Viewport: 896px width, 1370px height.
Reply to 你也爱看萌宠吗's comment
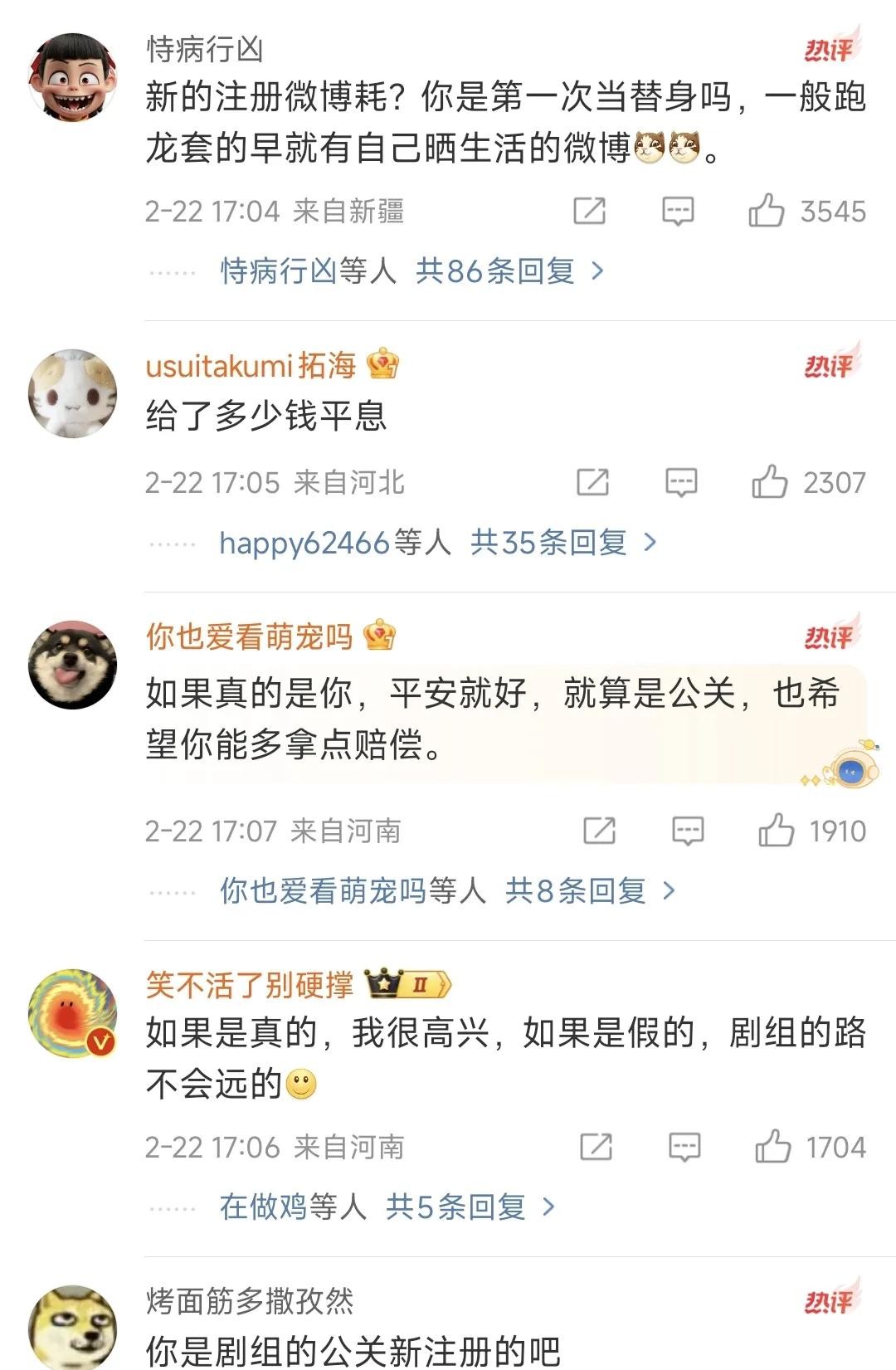pos(688,831)
